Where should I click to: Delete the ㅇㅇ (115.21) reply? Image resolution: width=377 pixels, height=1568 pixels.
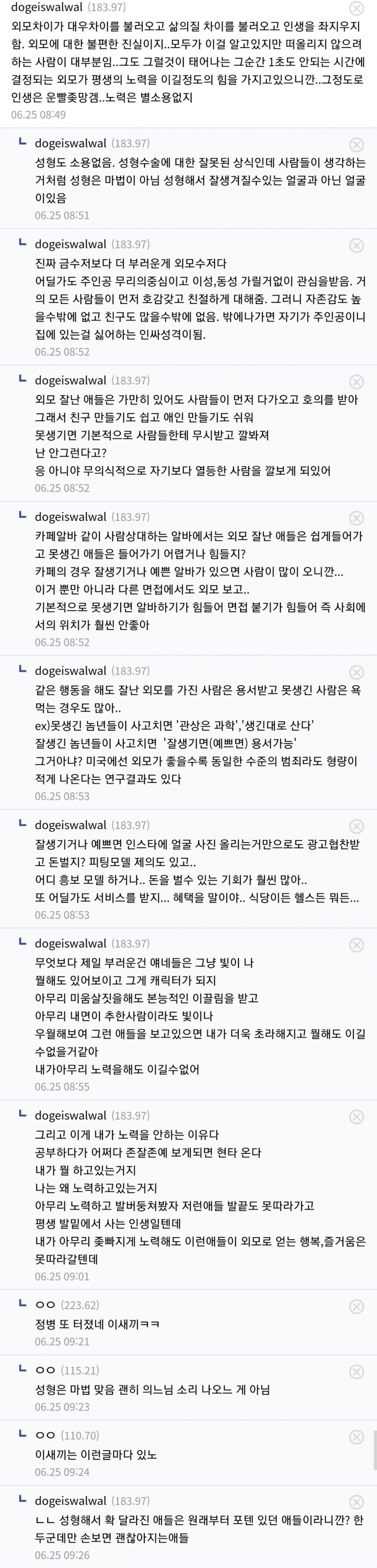[357, 1371]
